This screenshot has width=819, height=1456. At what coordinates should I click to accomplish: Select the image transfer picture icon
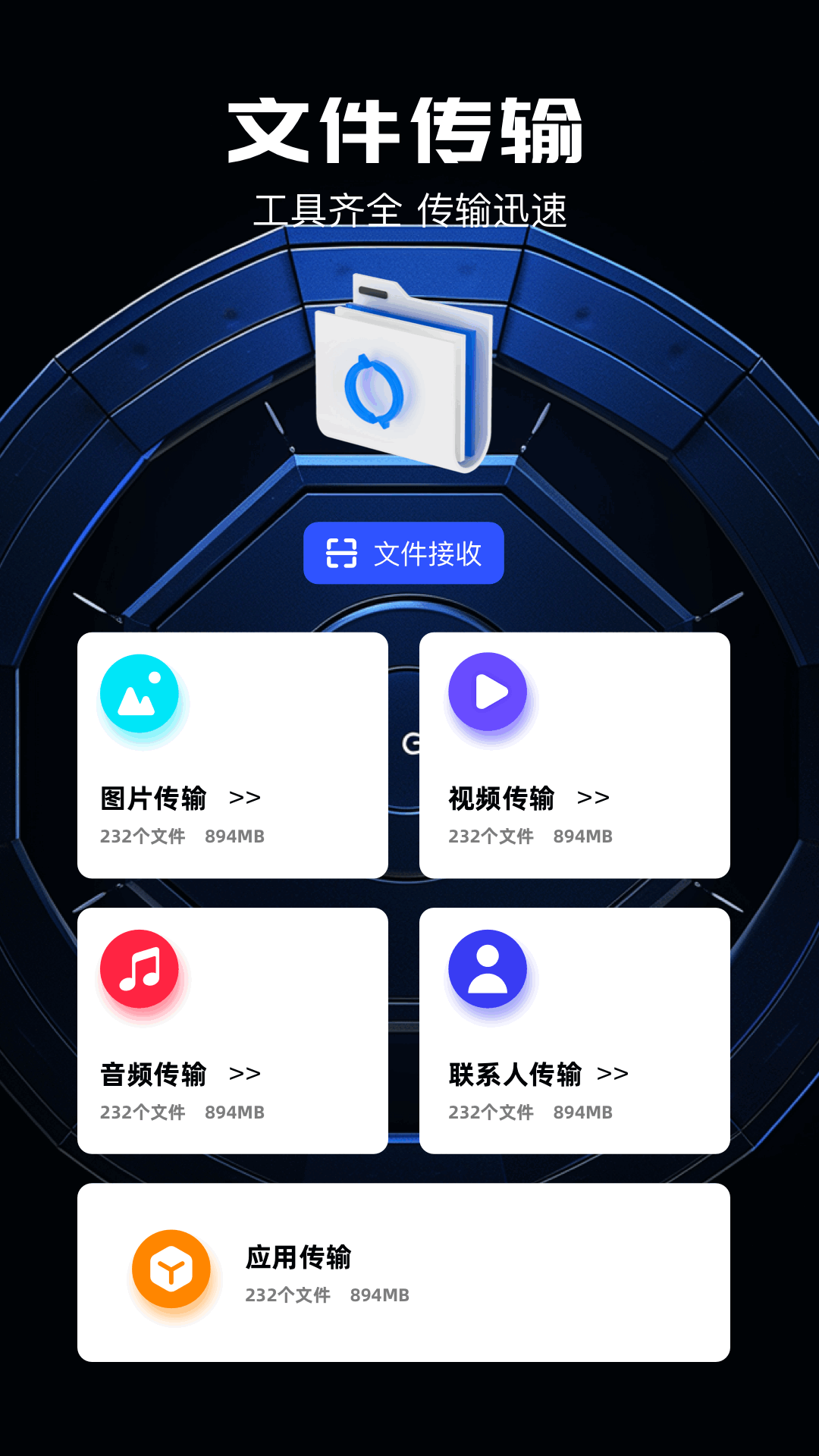point(140,692)
